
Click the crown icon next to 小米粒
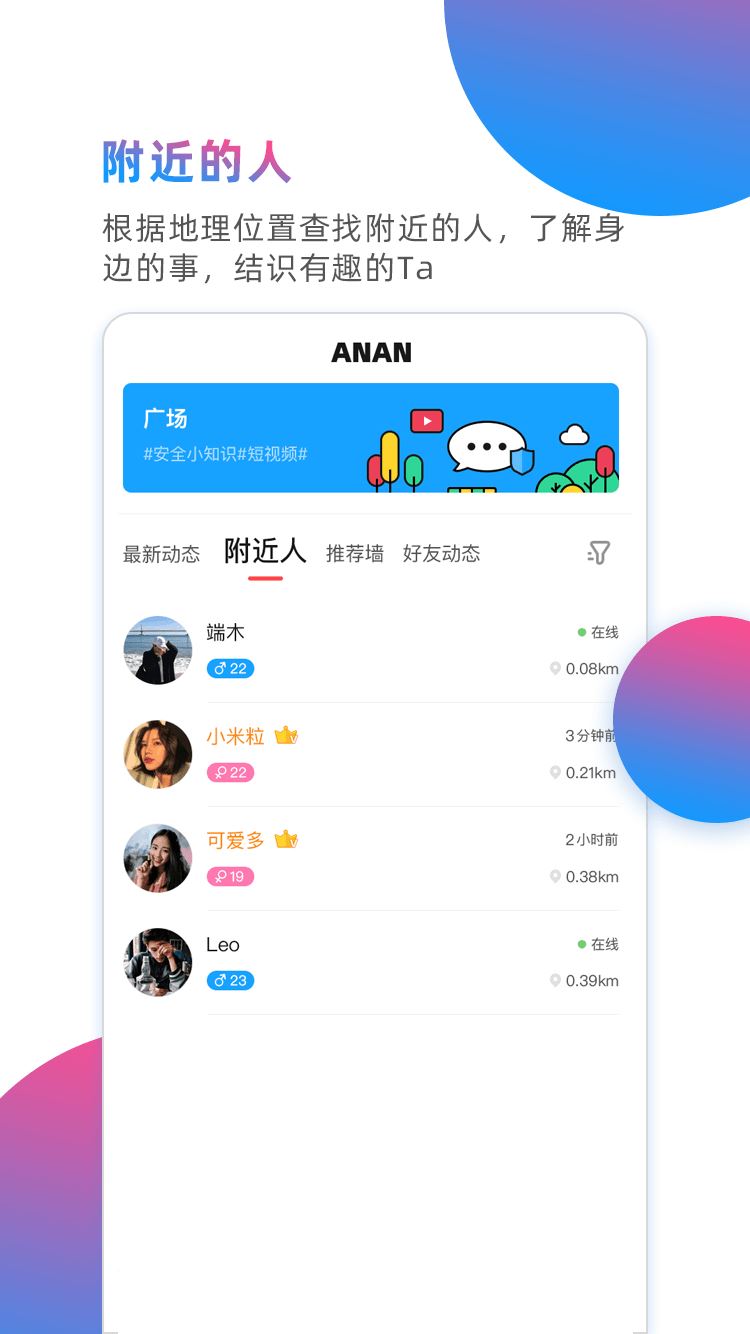tap(287, 735)
